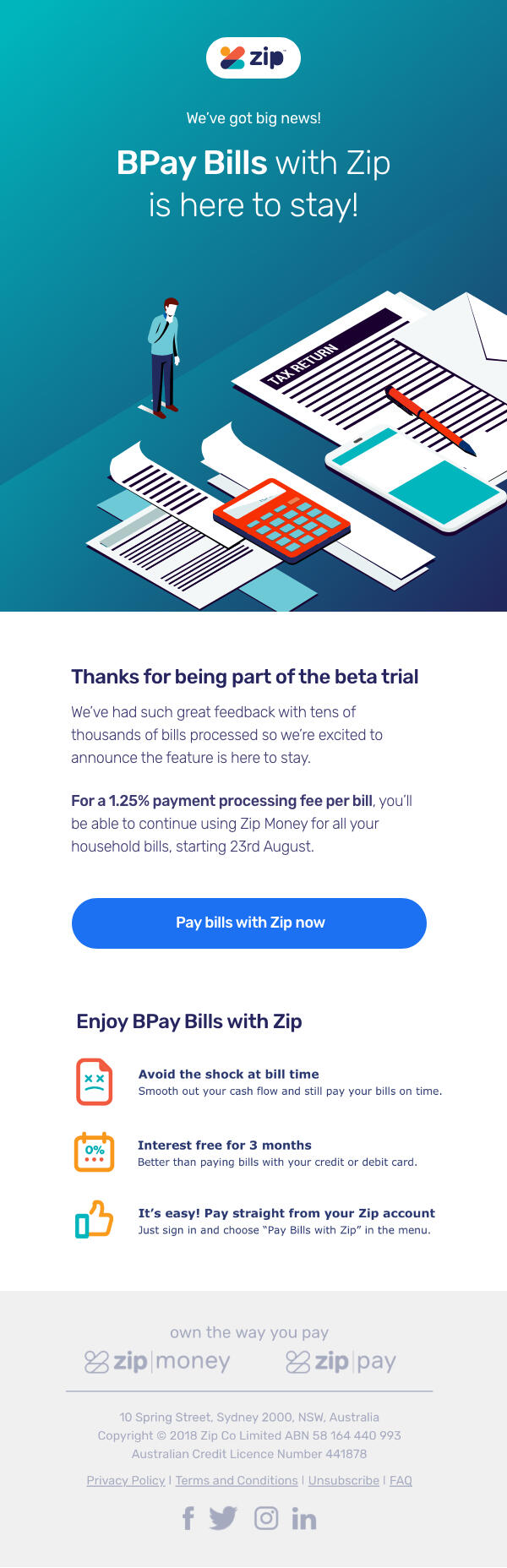Open the FAQ link
This screenshot has height=1568, width=507.
[x=401, y=1480]
